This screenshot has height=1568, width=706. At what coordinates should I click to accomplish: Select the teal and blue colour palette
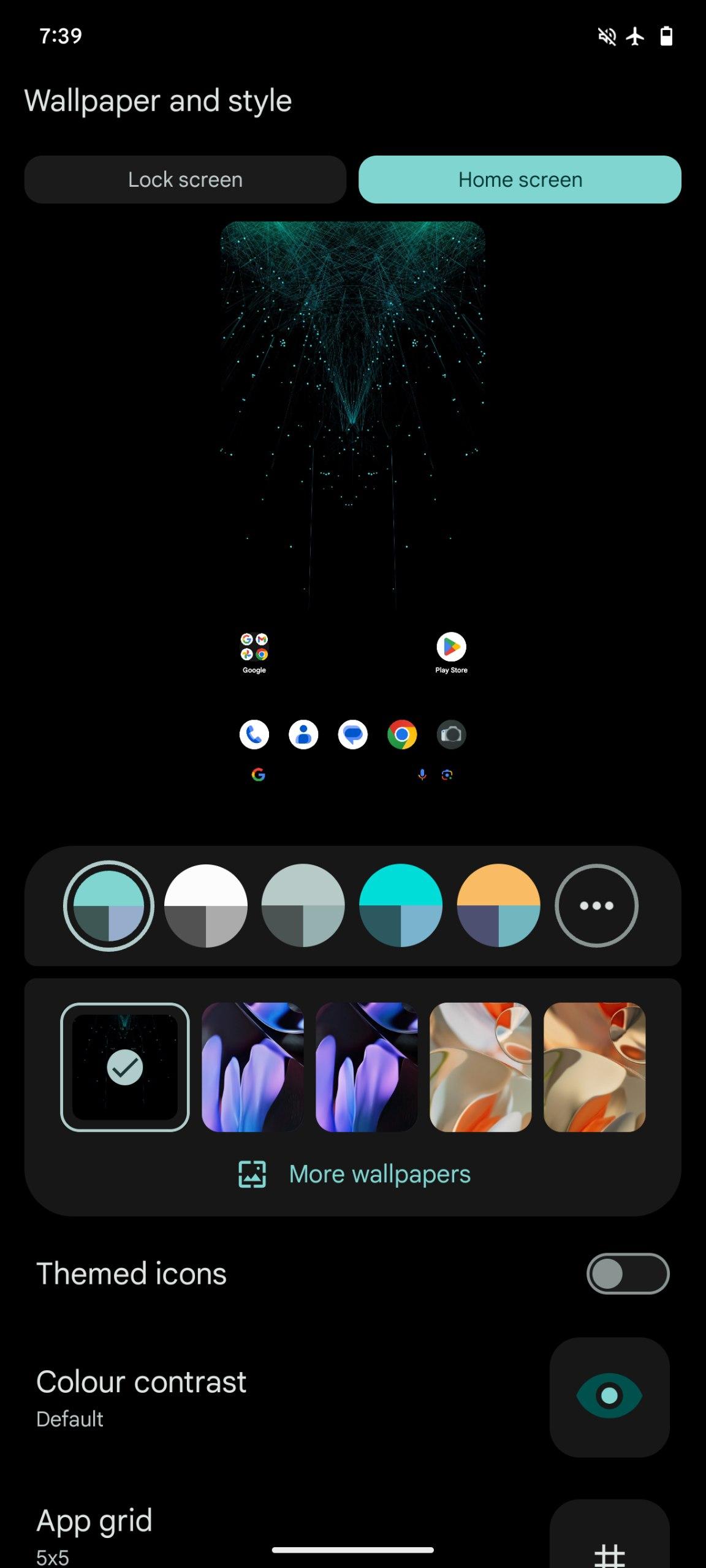(108, 906)
